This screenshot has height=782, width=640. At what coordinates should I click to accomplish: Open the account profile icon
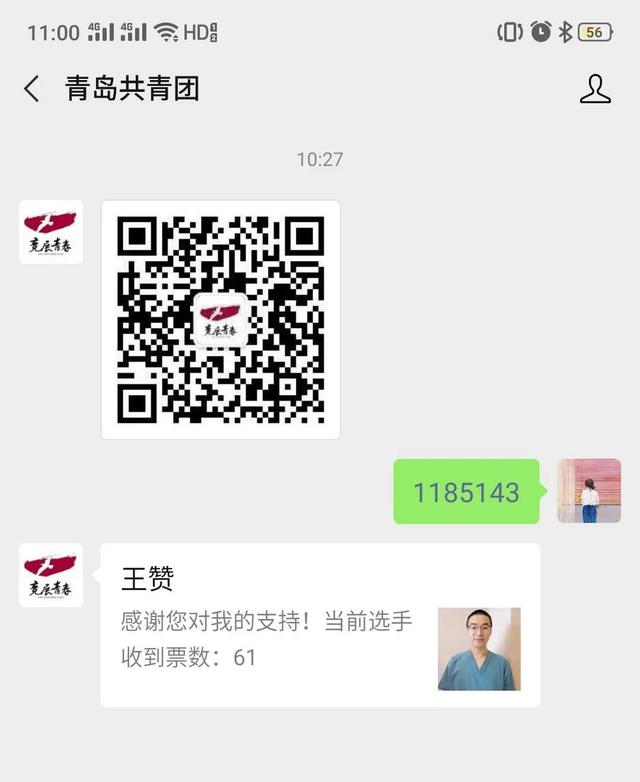595,89
